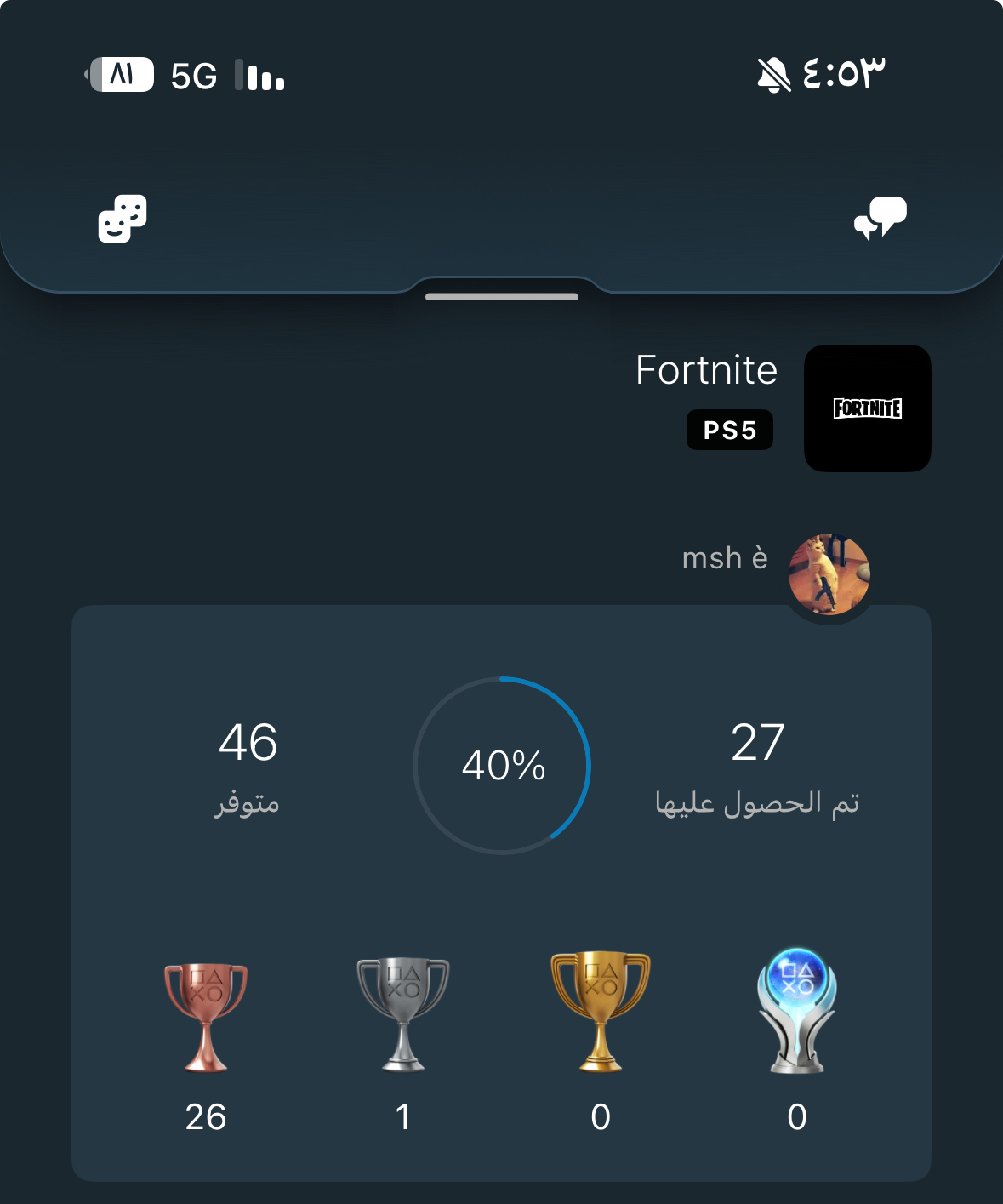The height and width of the screenshot is (1204, 1003).
Task: Open the party chat messages icon
Action: point(880,219)
